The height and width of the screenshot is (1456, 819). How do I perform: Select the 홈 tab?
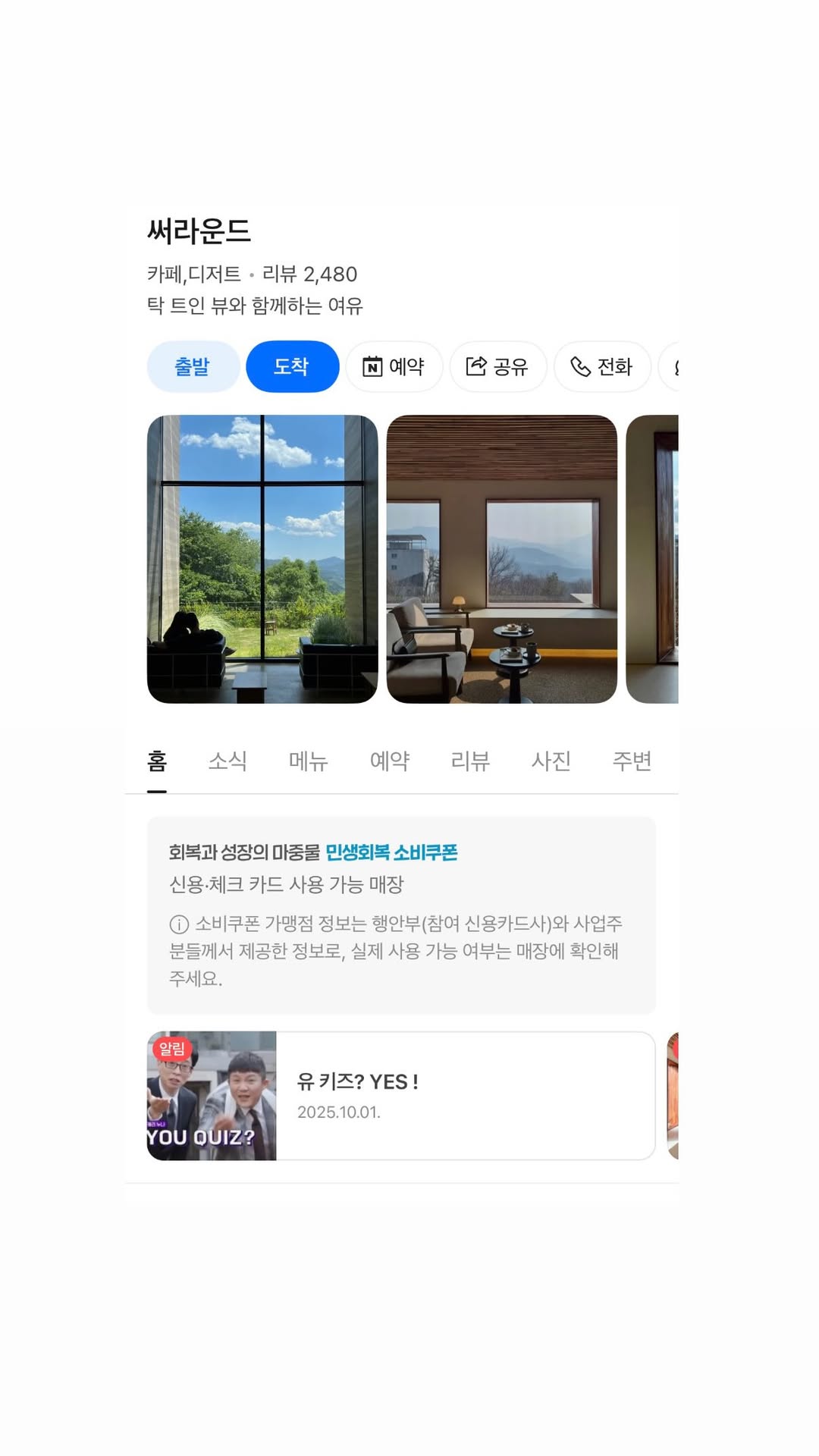[x=157, y=761]
